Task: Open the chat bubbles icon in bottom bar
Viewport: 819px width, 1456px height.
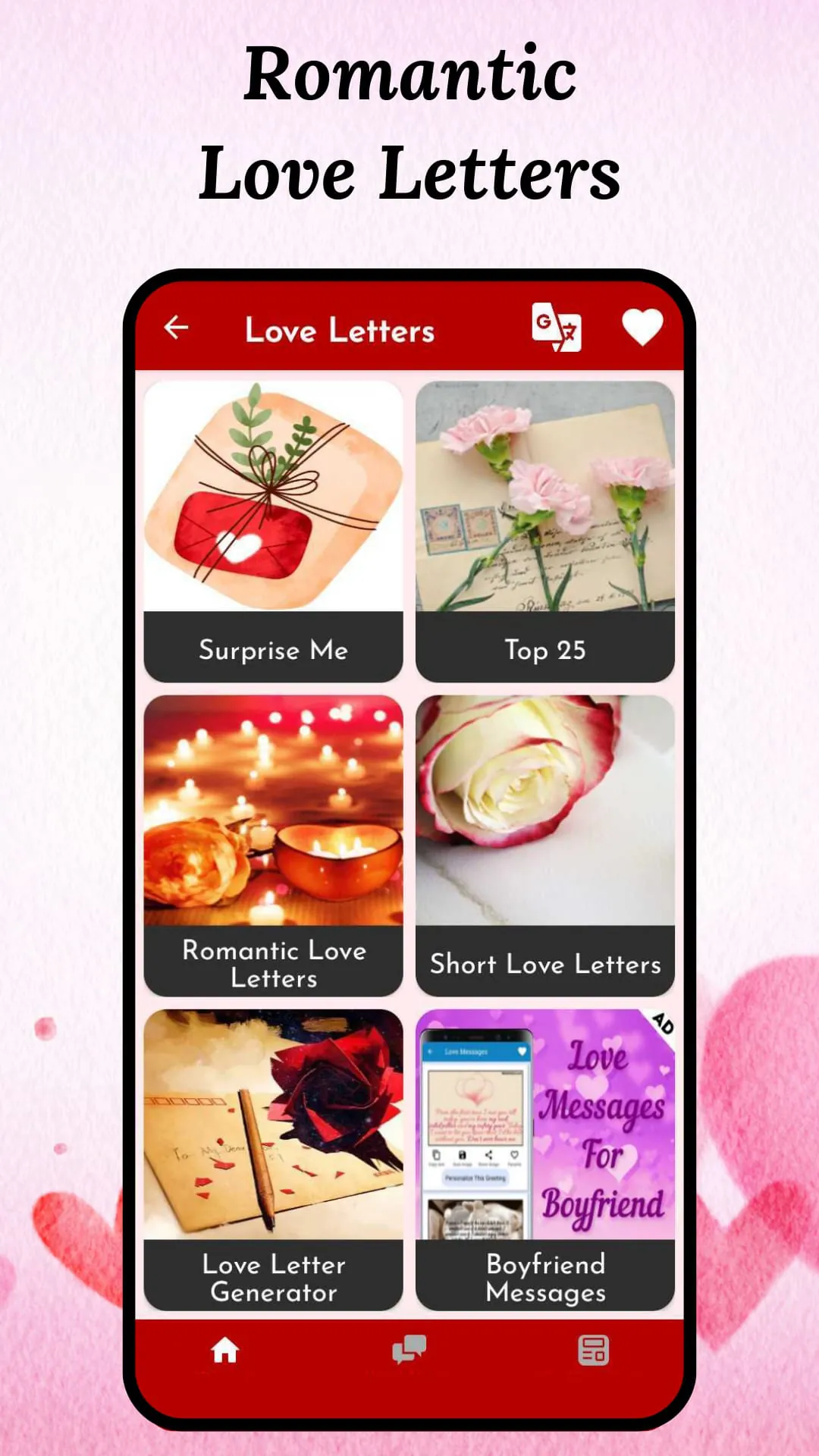Action: click(408, 1349)
